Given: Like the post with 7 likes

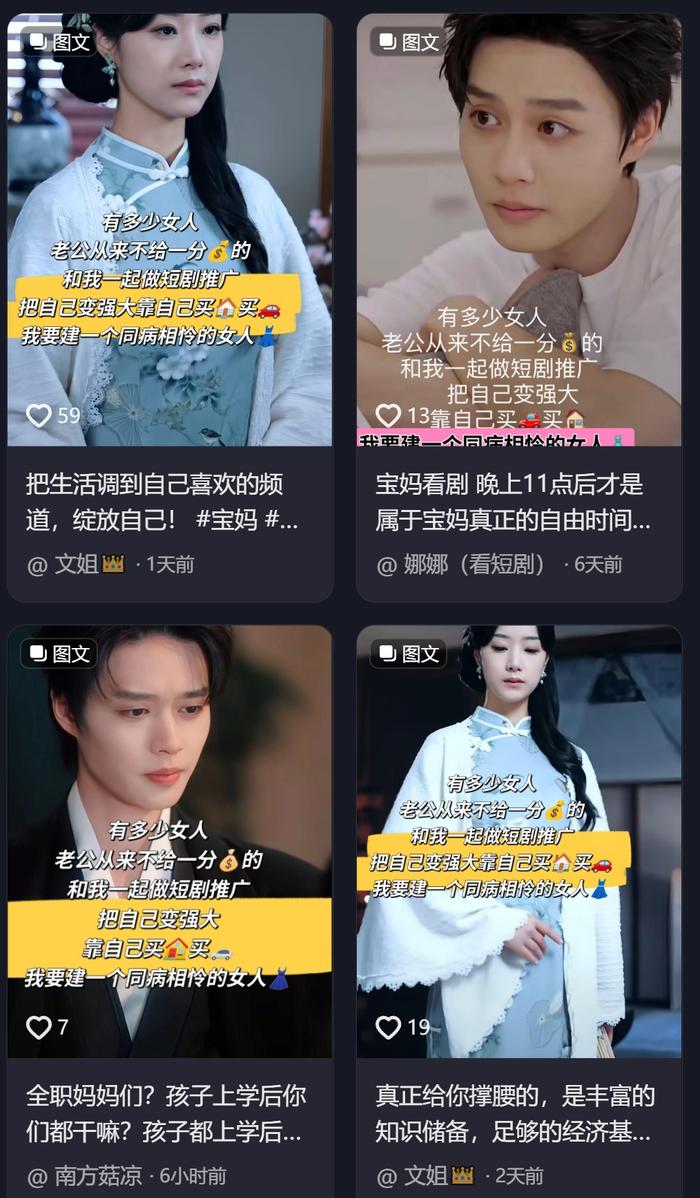Looking at the screenshot, I should (39, 1027).
